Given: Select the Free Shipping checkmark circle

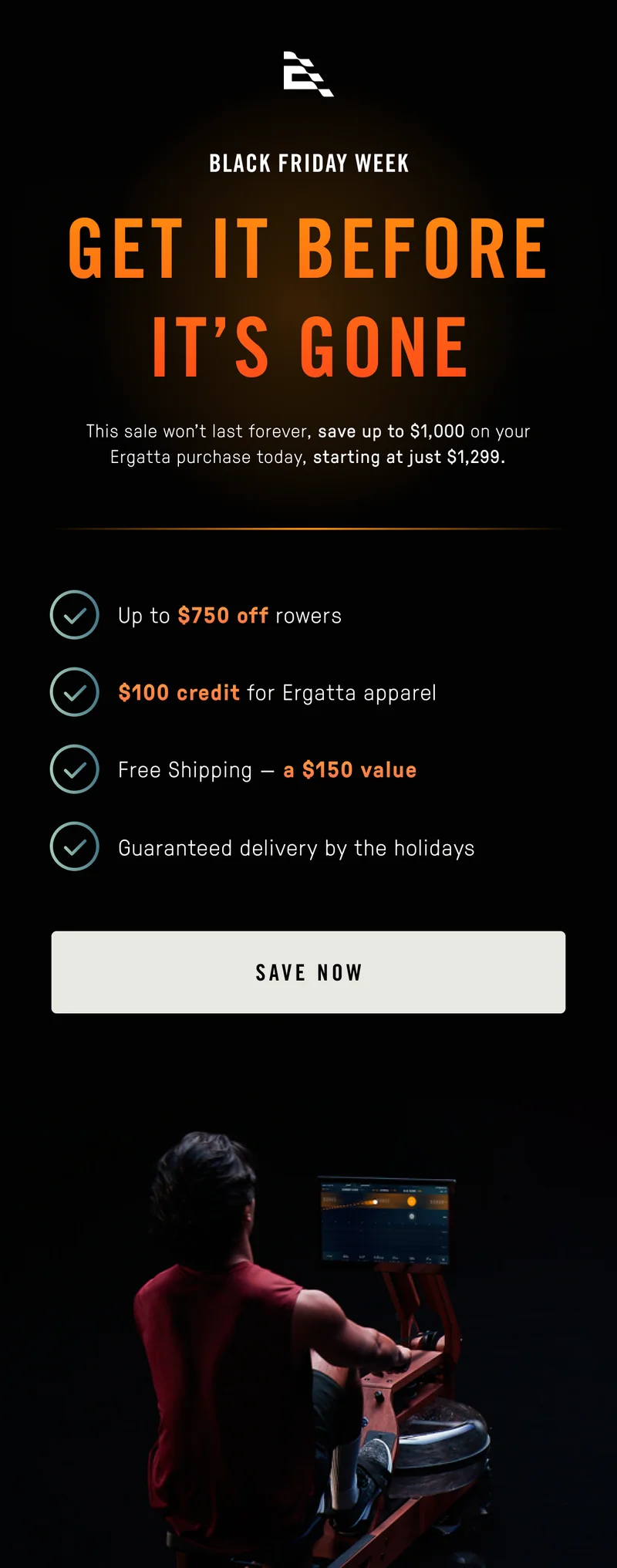Looking at the screenshot, I should 74,769.
